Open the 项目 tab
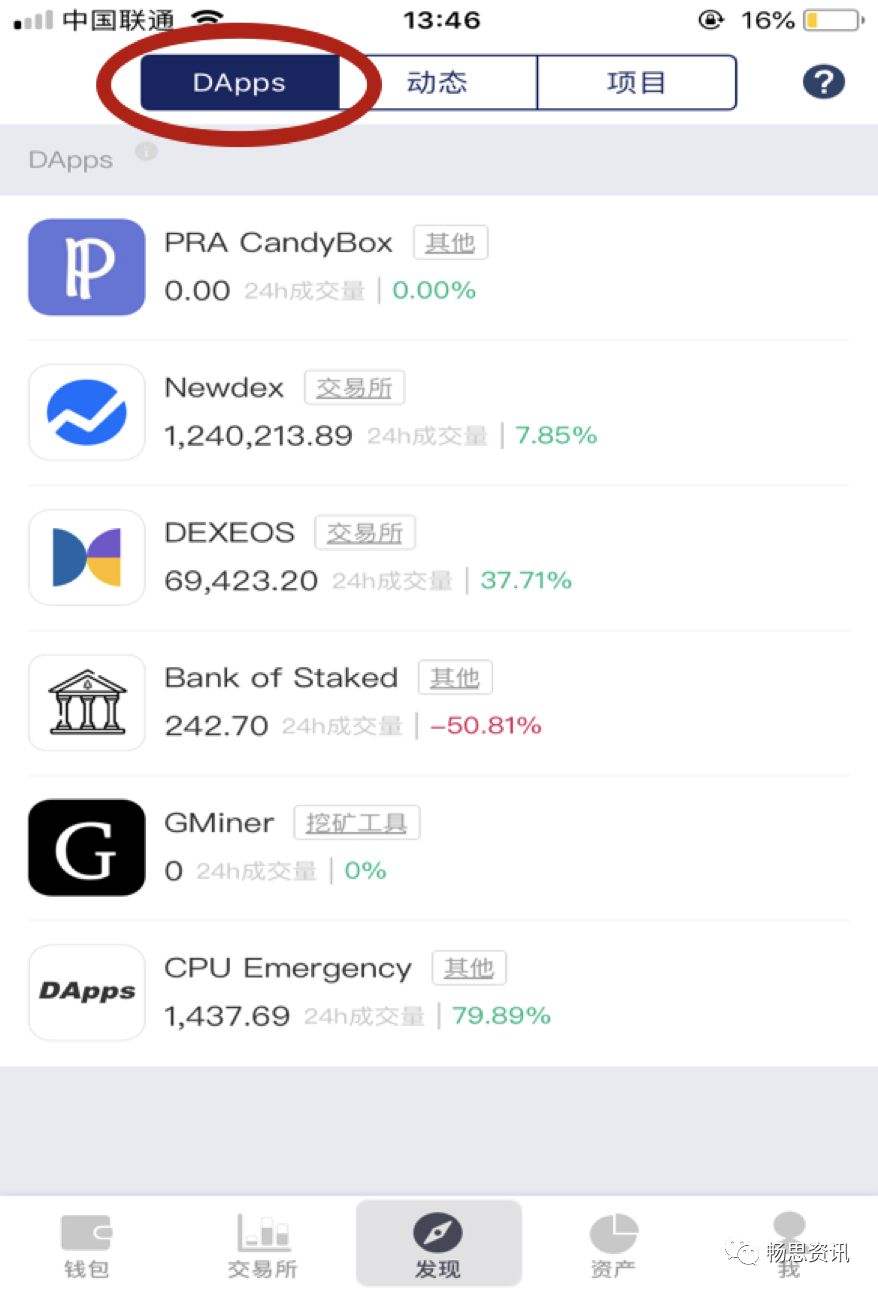The image size is (878, 1291). click(x=637, y=82)
